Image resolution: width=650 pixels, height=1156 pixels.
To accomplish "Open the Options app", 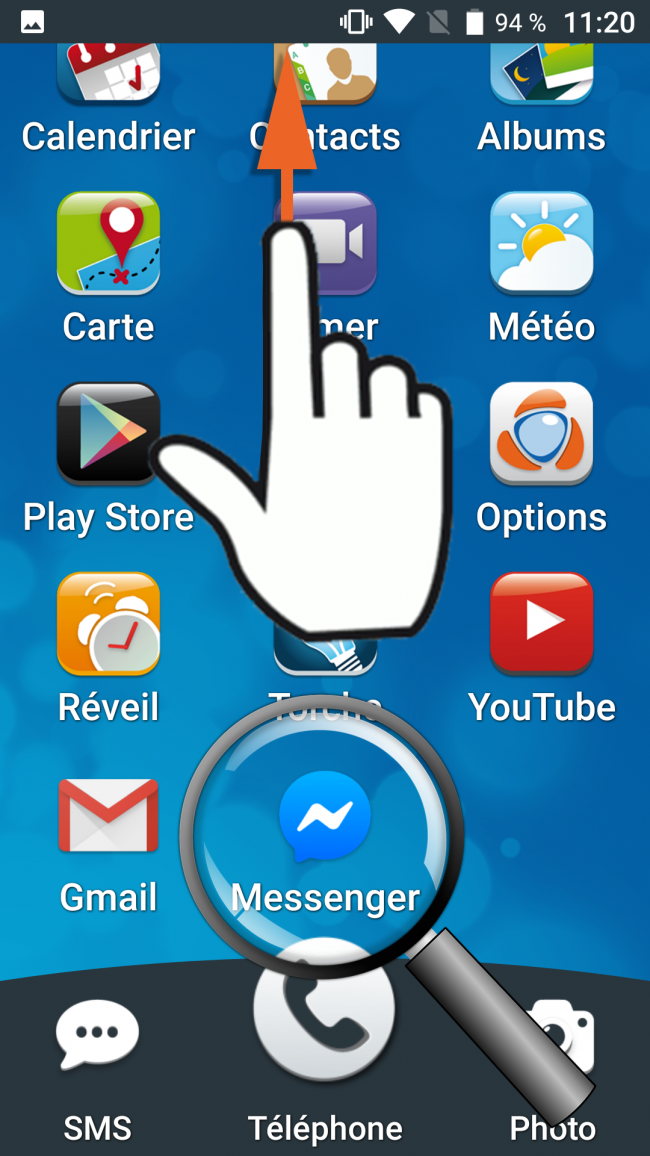I will (541, 433).
